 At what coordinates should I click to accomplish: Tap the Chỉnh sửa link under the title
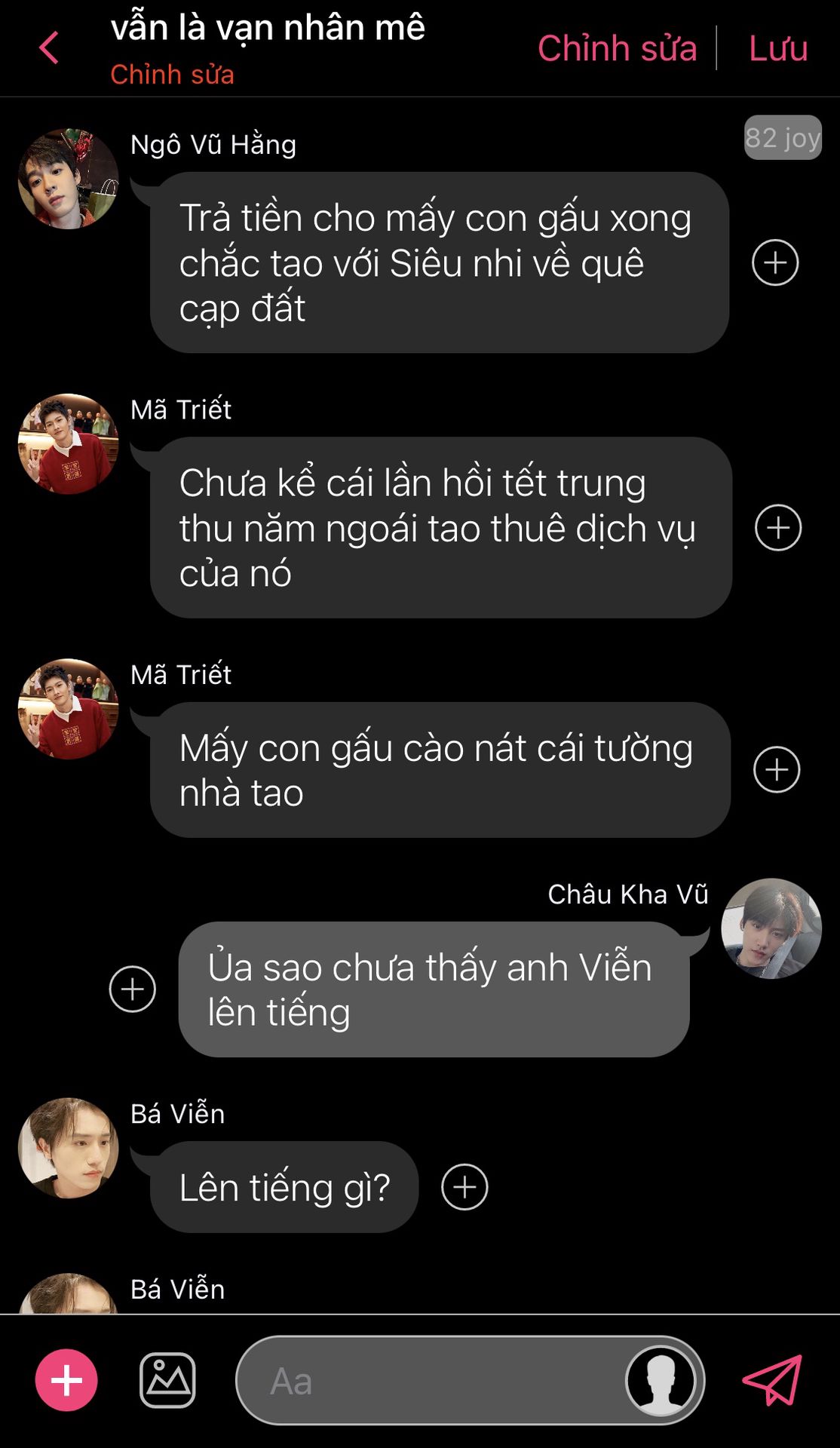tap(172, 75)
